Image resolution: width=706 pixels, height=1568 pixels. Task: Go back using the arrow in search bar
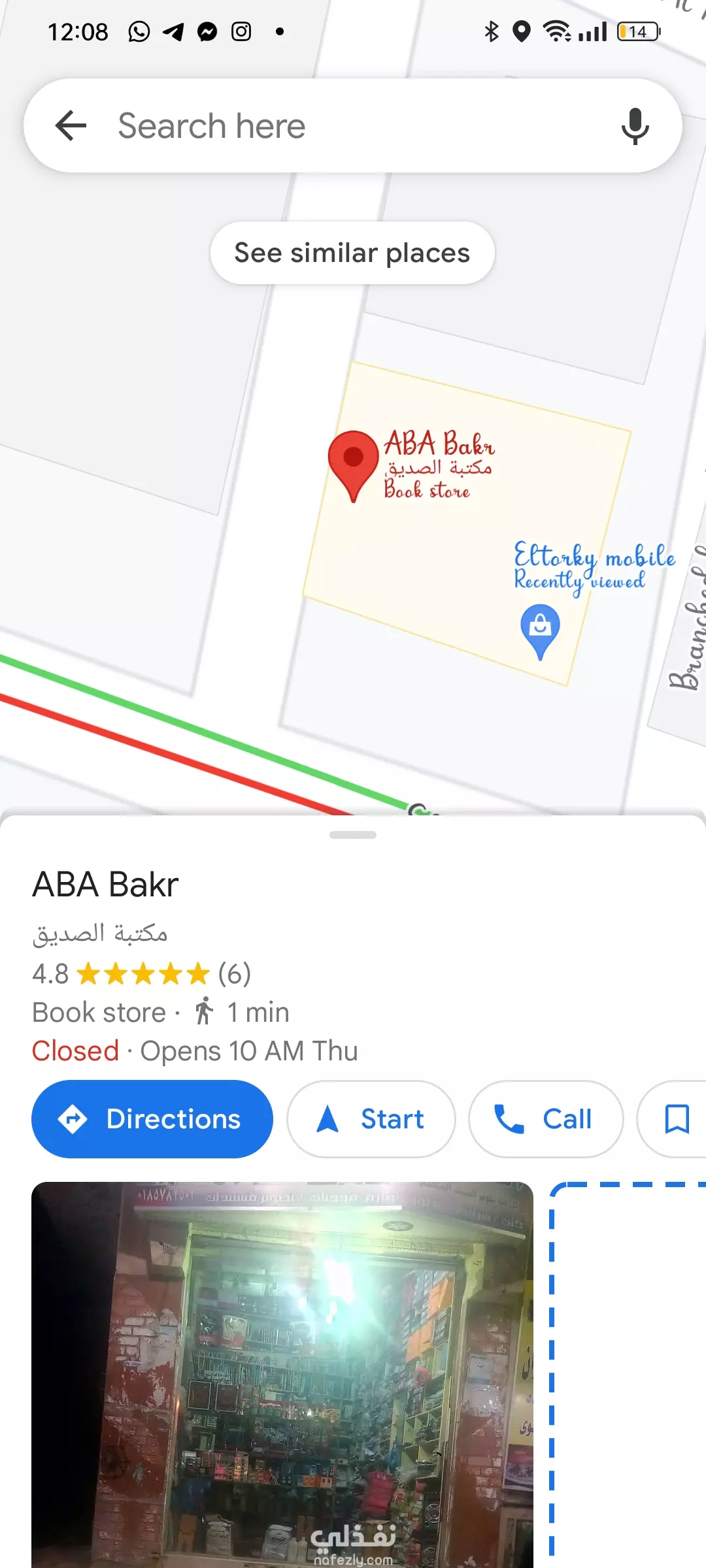pos(71,125)
